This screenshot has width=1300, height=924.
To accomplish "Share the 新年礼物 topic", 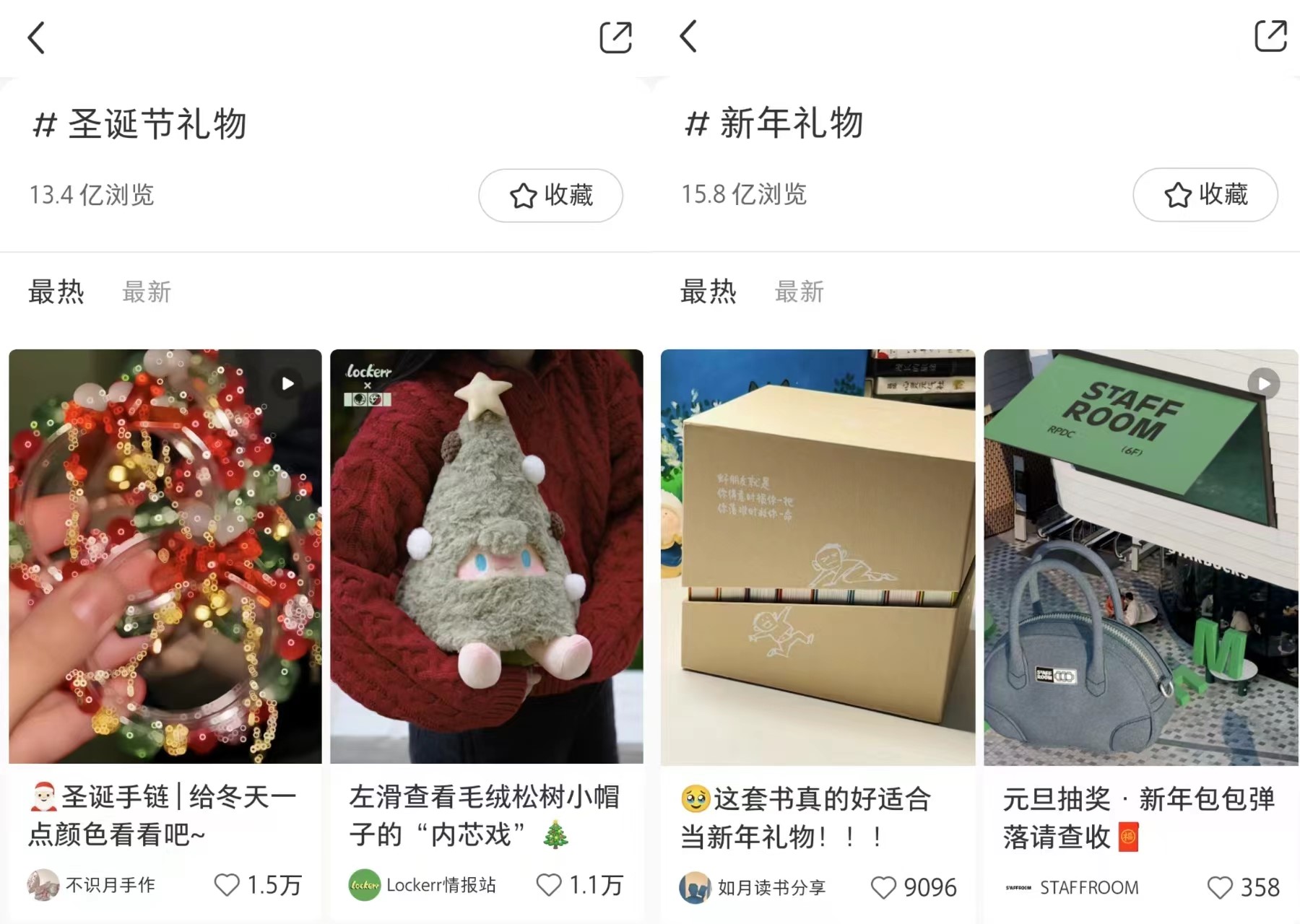I will click(1270, 36).
